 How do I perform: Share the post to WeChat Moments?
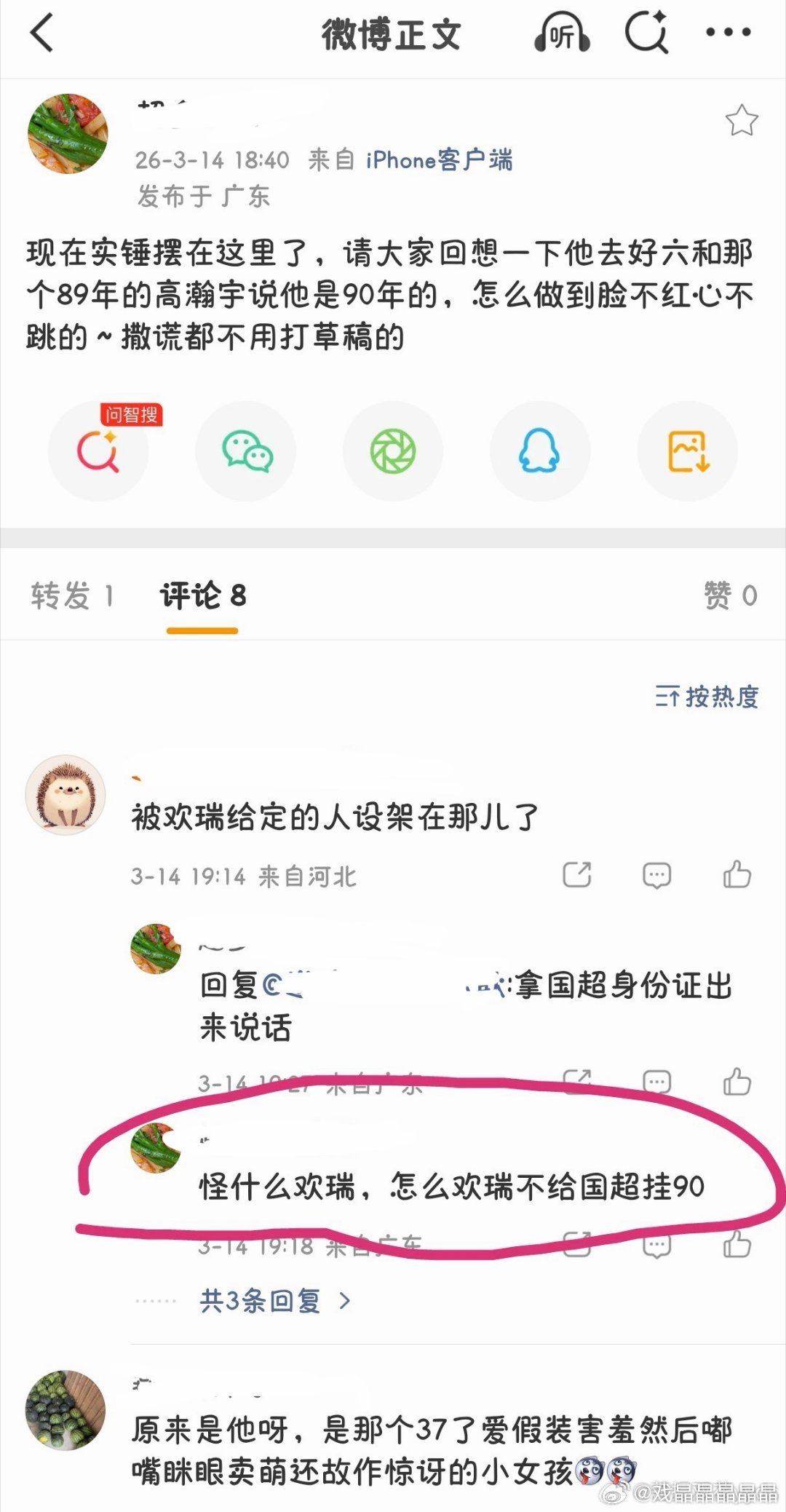click(393, 451)
